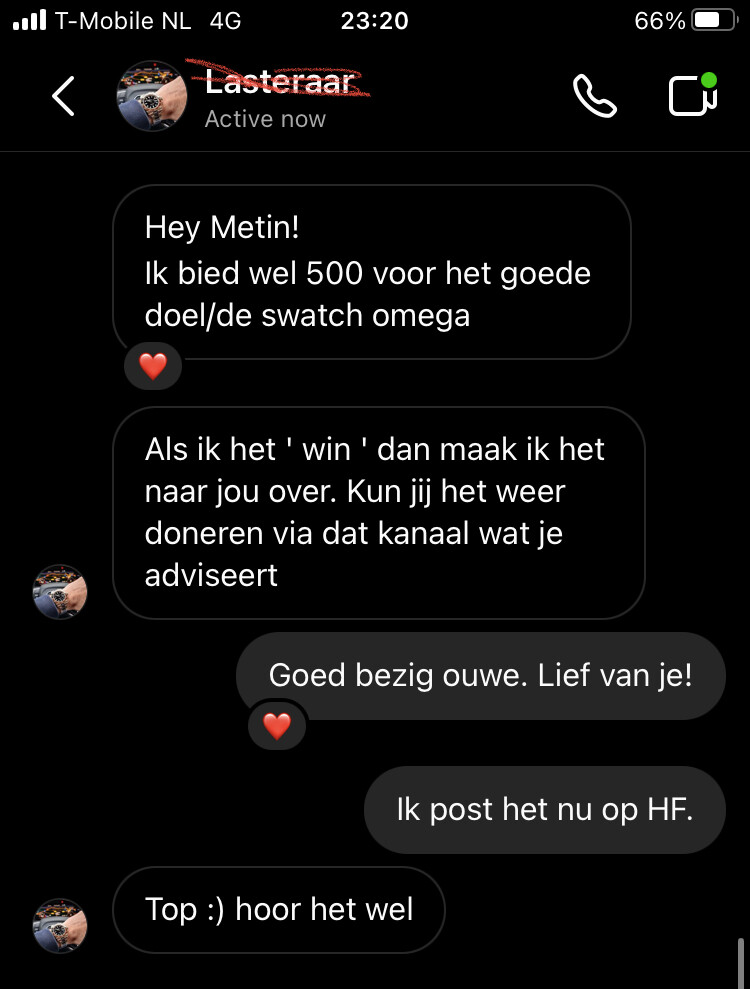This screenshot has height=989, width=750.
Task: Open the heart reaction on the 'Goed bezig ouwe' message
Action: tap(277, 726)
